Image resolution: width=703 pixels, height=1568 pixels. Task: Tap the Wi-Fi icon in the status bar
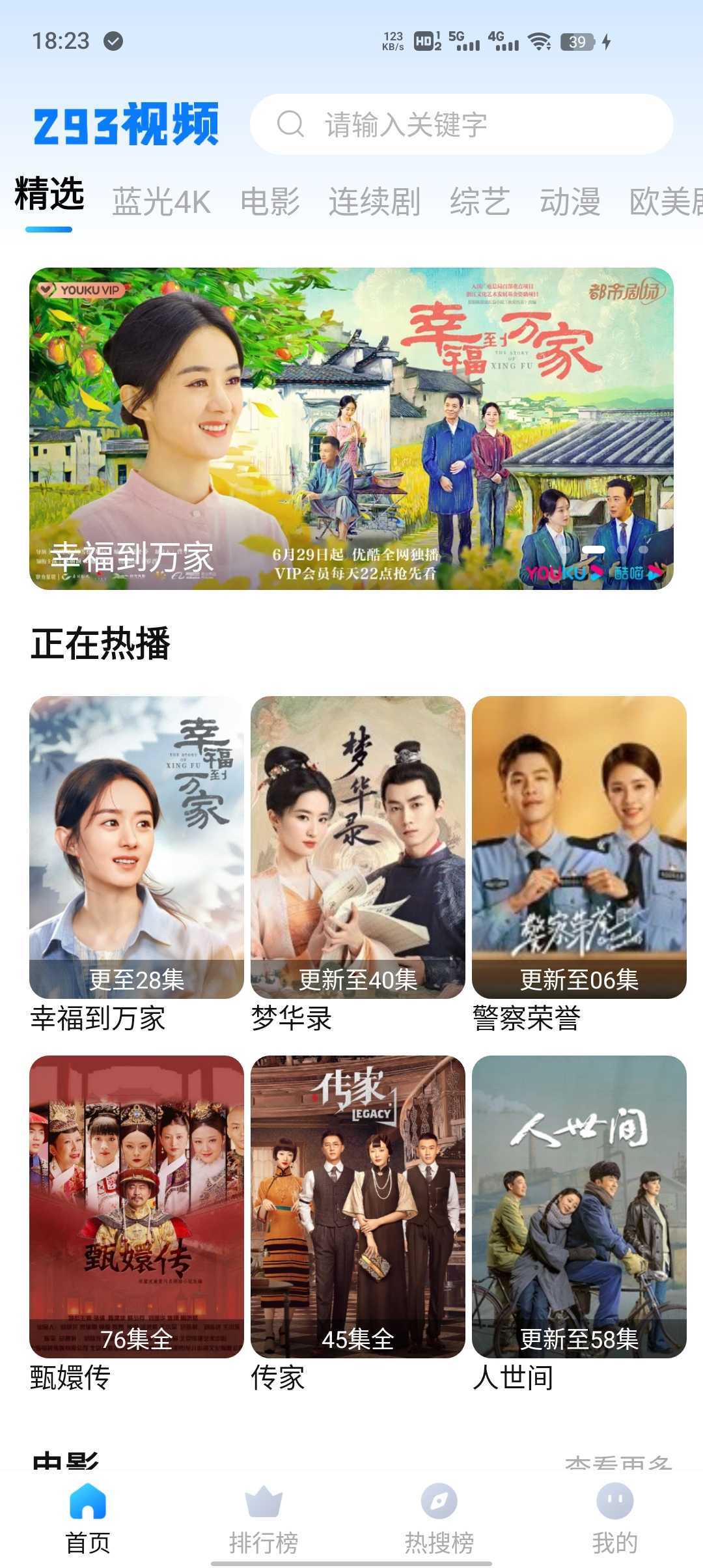538,43
